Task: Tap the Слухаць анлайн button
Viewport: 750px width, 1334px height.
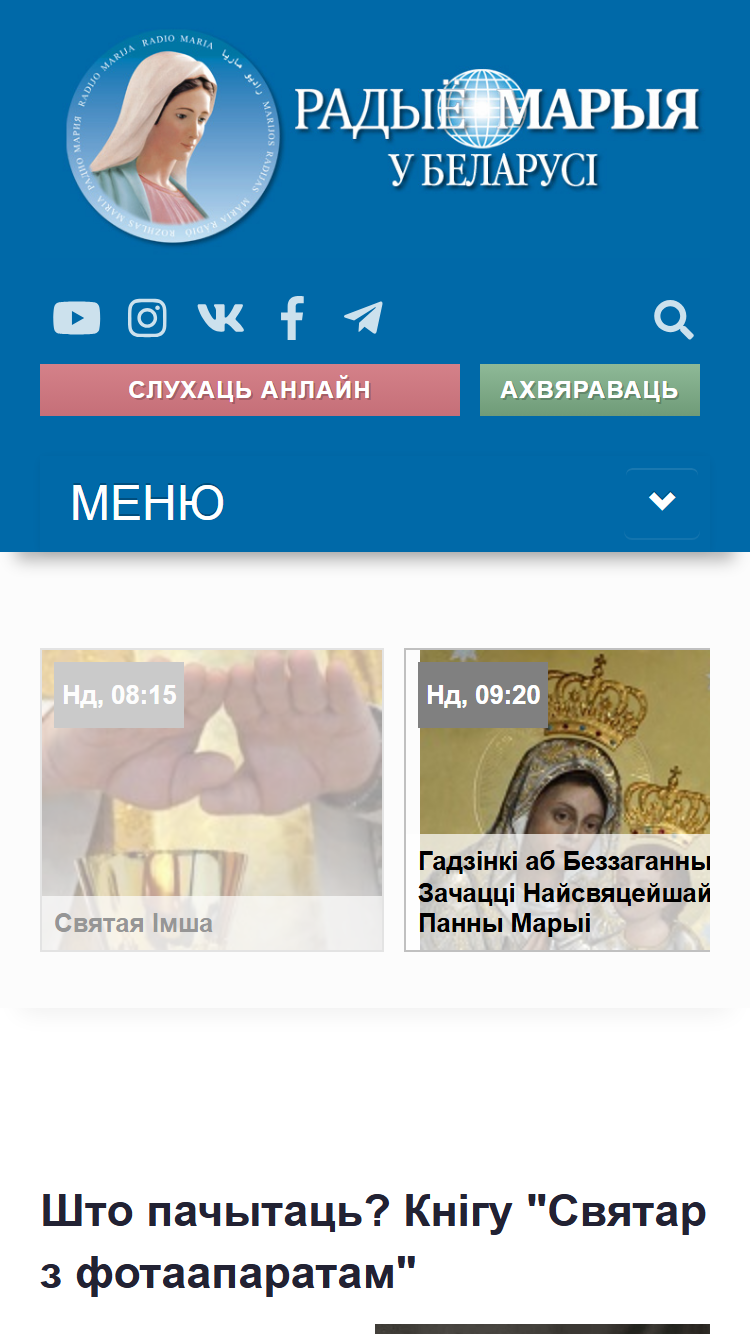Action: [250, 390]
